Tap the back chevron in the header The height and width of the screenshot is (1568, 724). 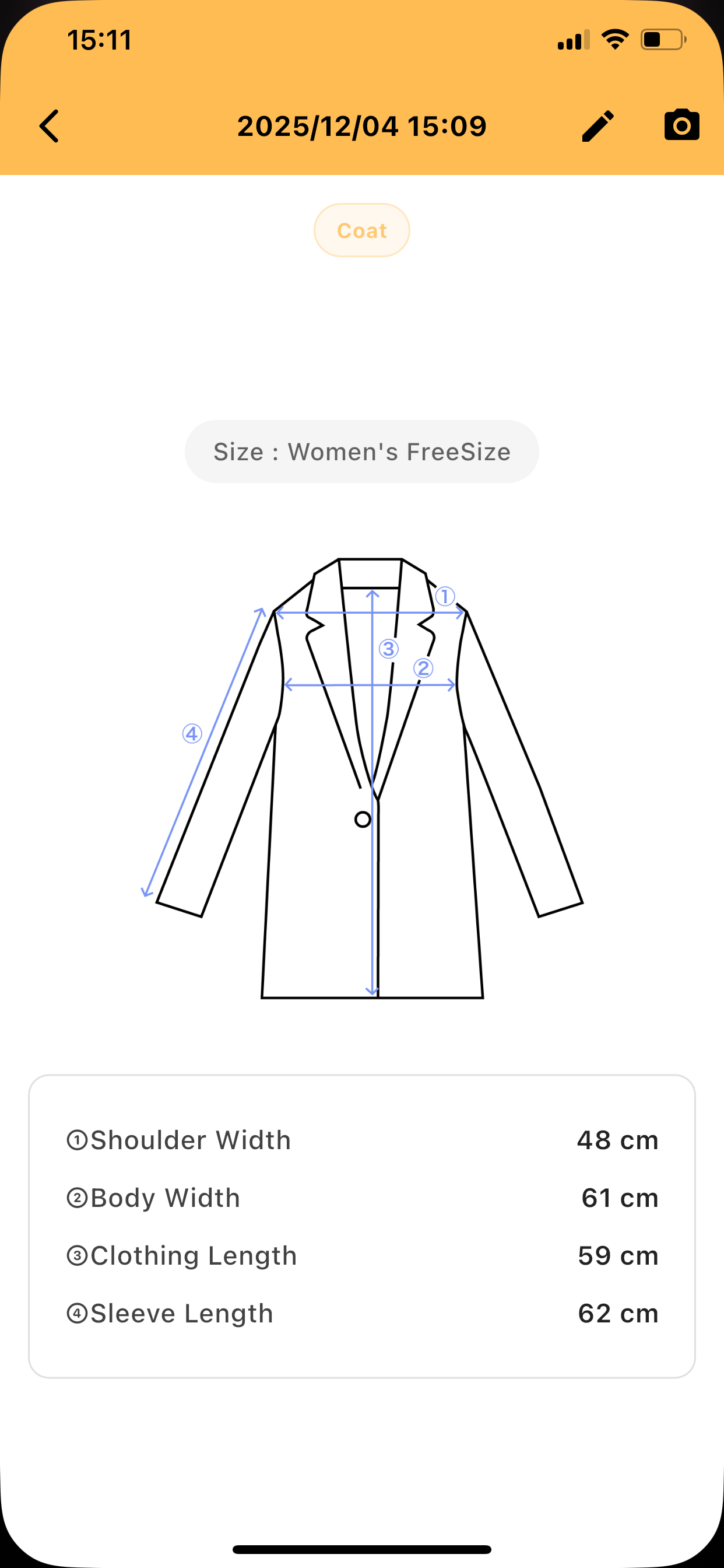point(50,126)
